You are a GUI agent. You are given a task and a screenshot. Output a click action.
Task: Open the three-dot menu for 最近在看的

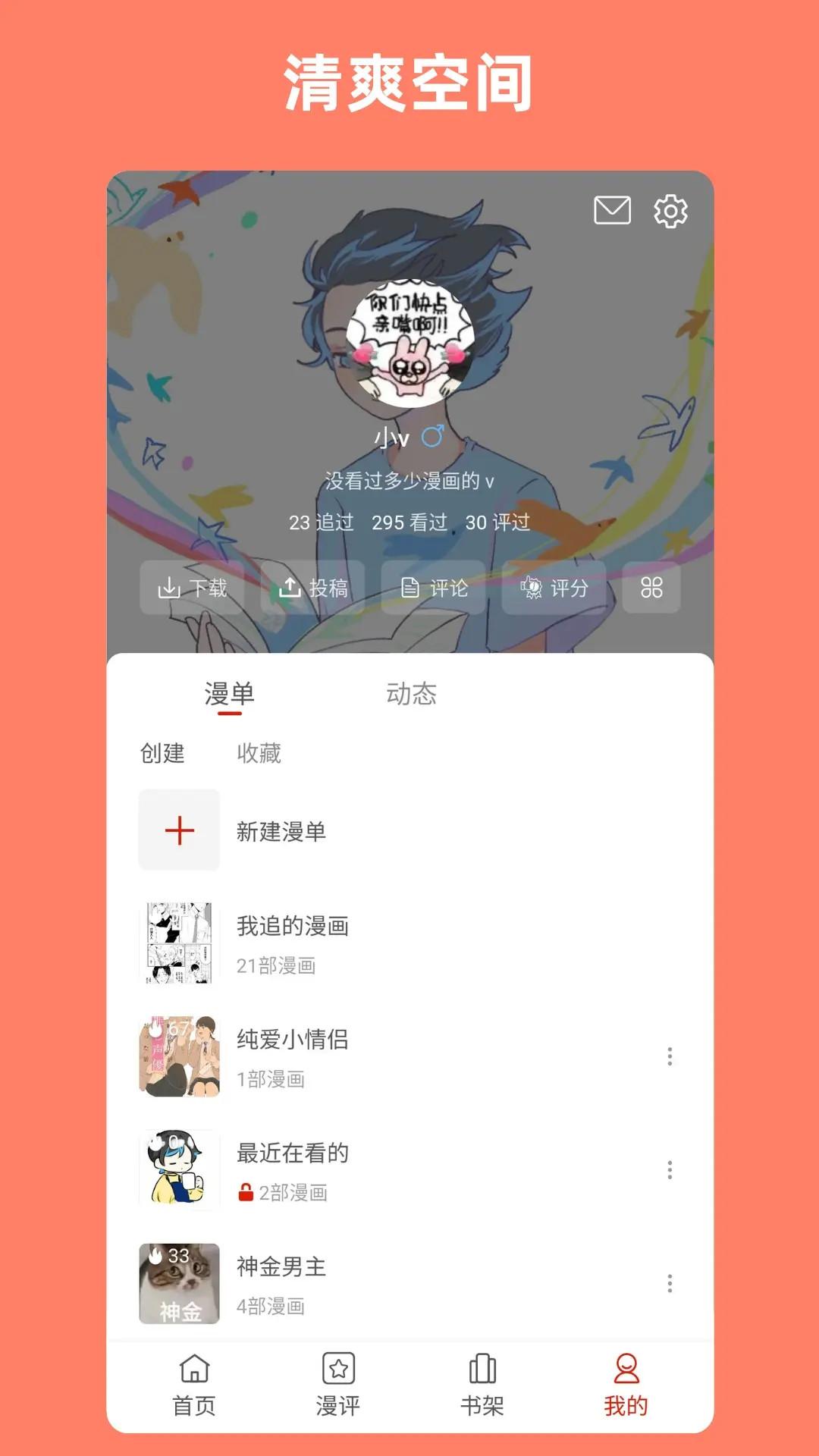[670, 1170]
